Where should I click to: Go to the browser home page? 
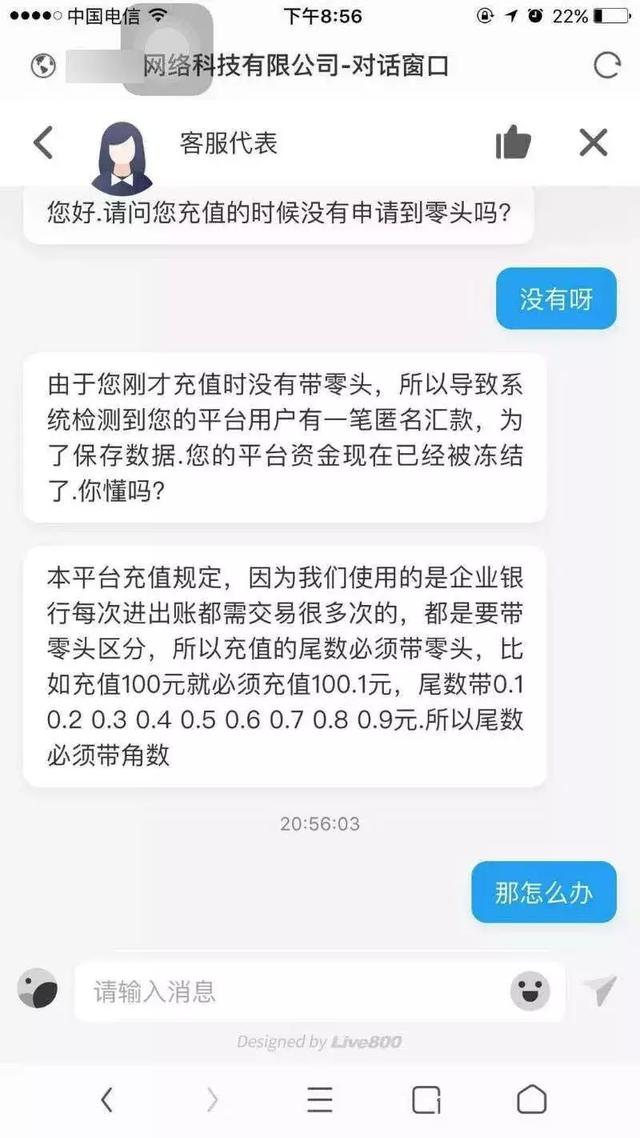tap(532, 1100)
